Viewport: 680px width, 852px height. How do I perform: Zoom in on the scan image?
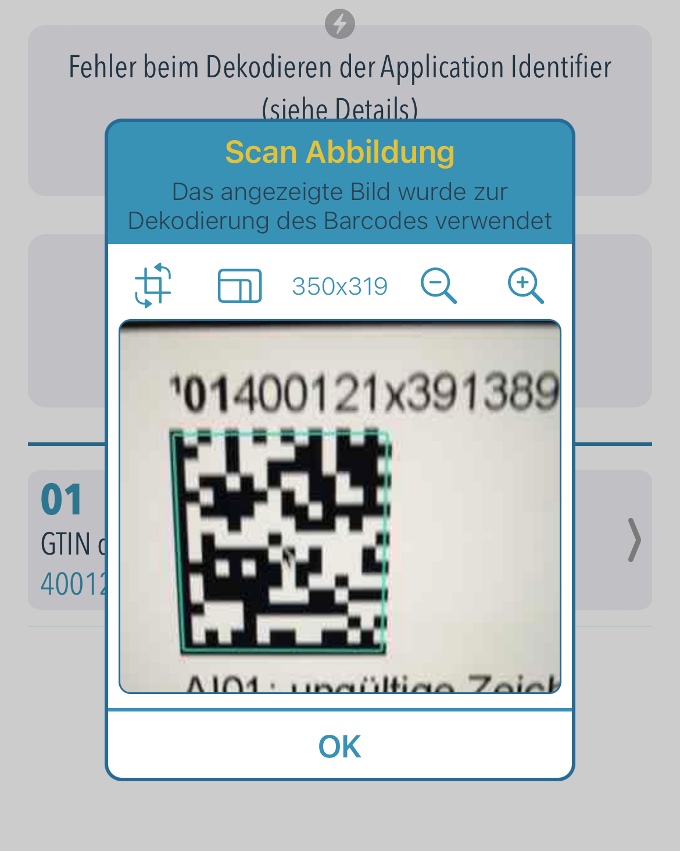tap(525, 286)
